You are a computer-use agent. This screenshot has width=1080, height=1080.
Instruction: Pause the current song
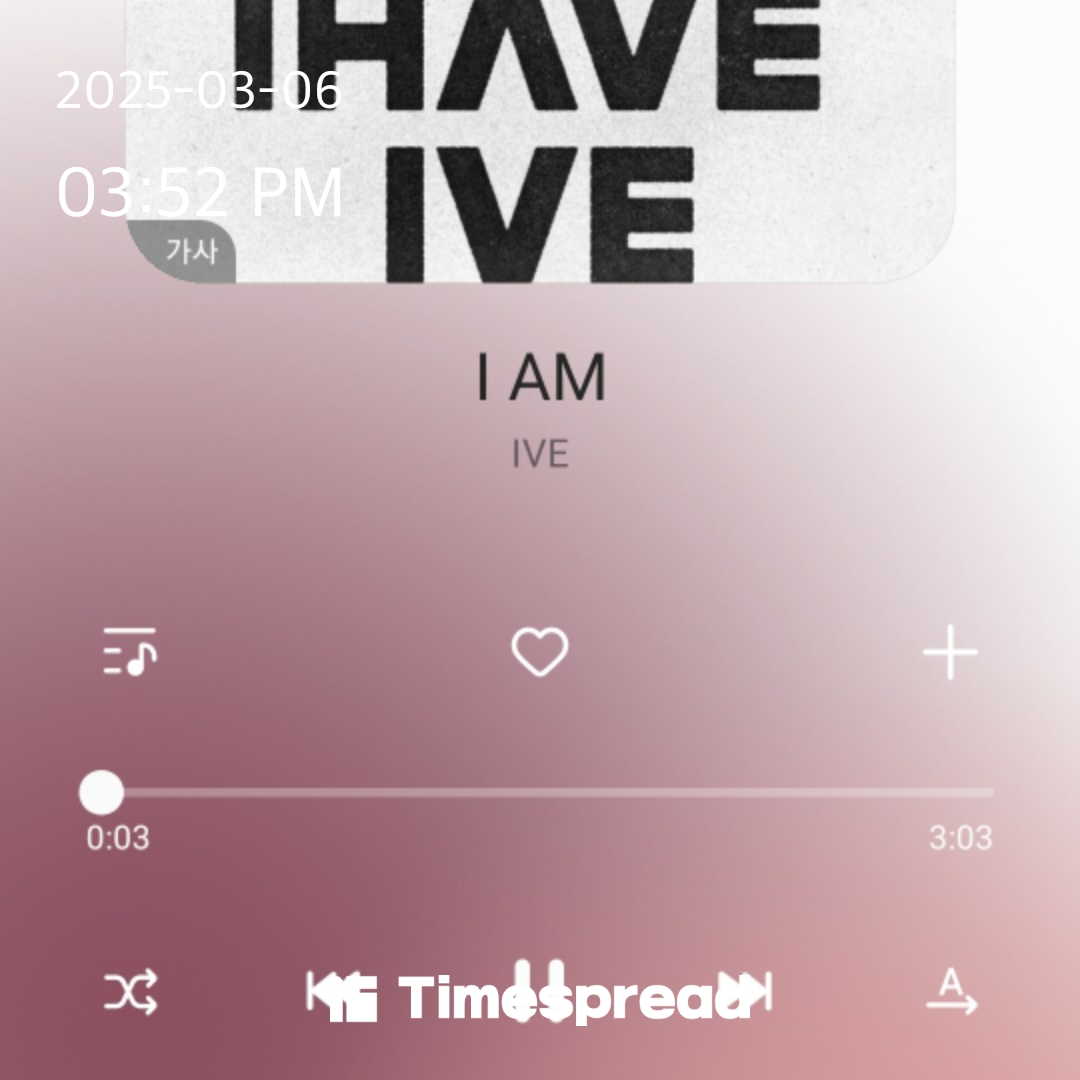point(540,990)
